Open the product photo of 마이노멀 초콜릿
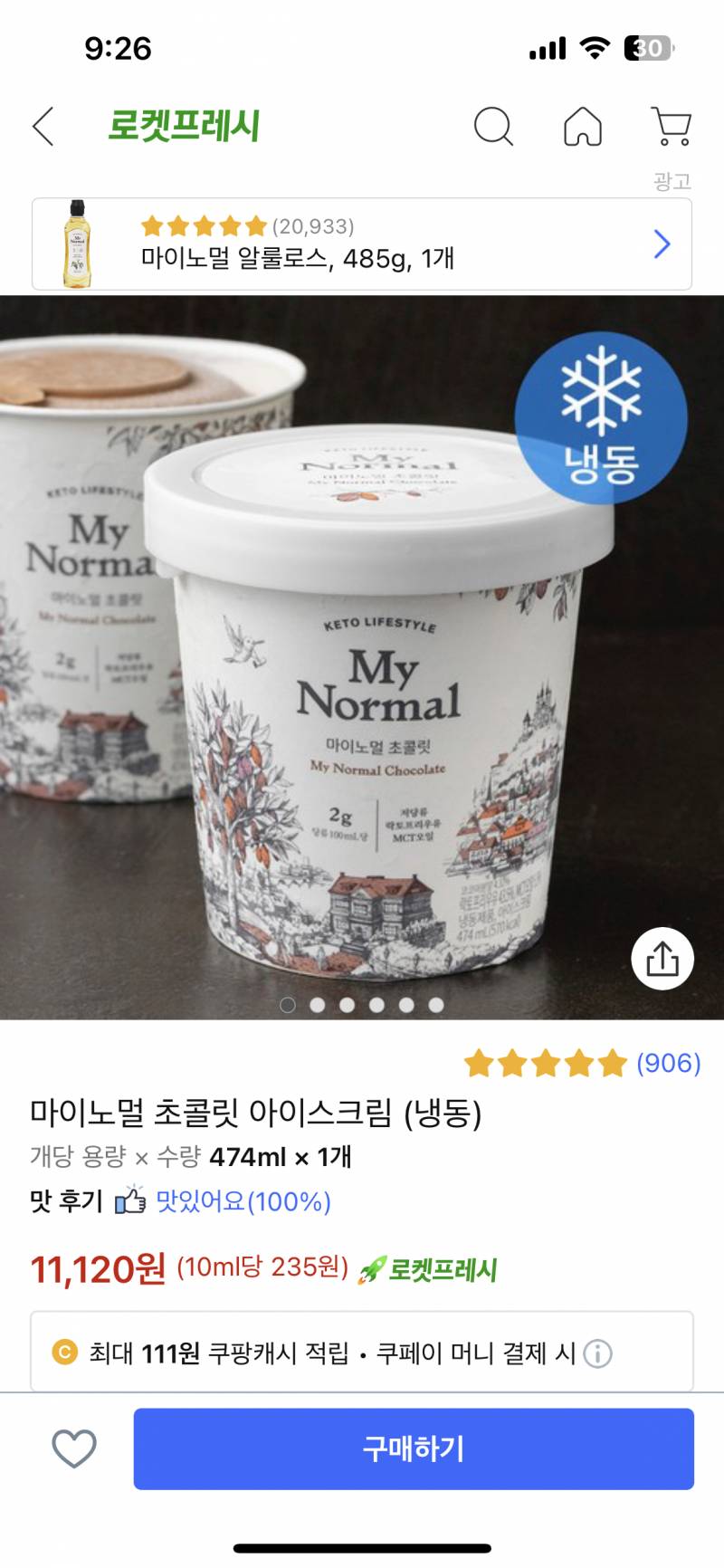The width and height of the screenshot is (724, 1568). point(362,688)
